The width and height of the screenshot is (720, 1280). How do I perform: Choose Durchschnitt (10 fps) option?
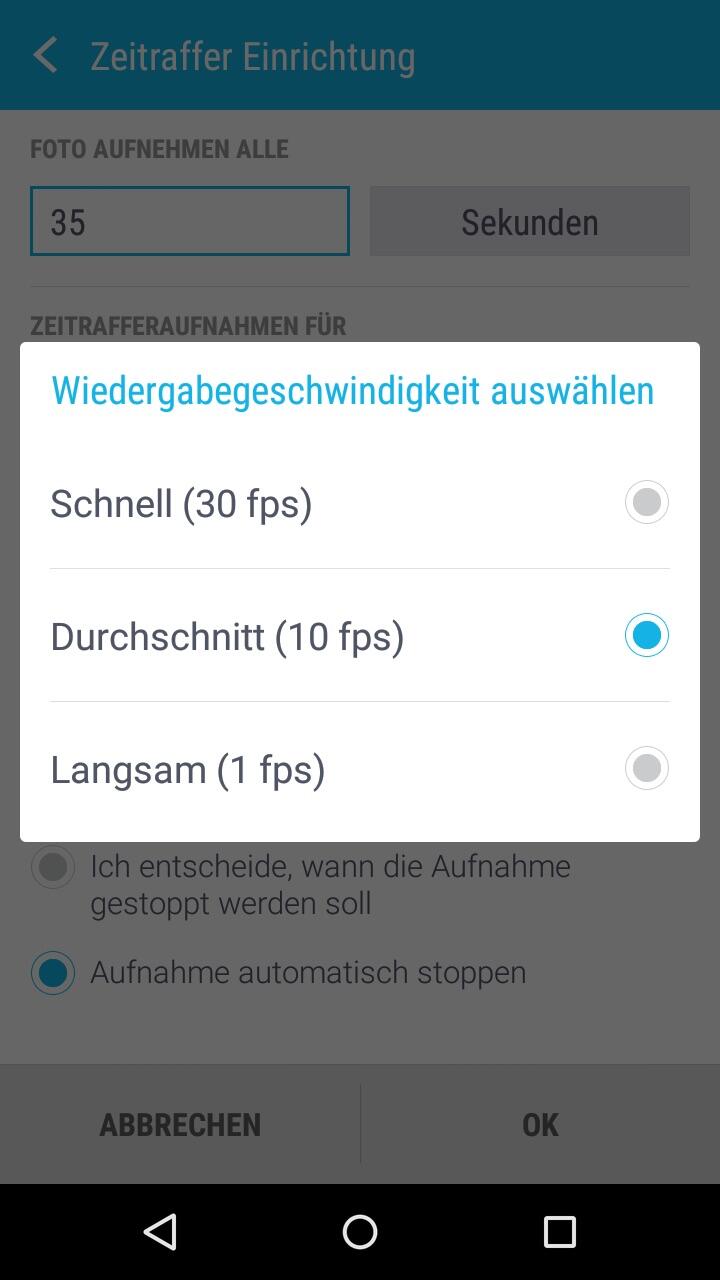coord(360,635)
